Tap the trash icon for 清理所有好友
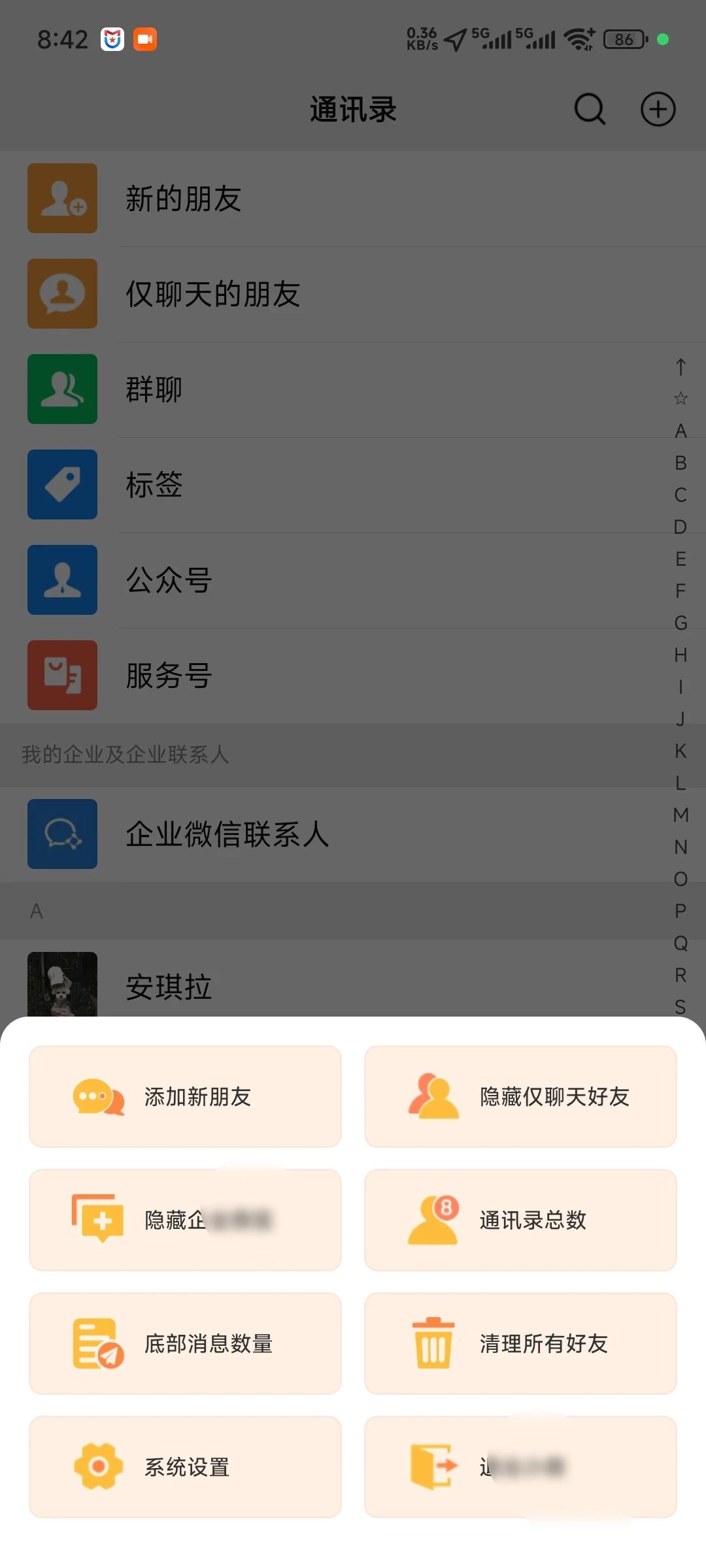This screenshot has height=1568, width=706. point(433,1344)
